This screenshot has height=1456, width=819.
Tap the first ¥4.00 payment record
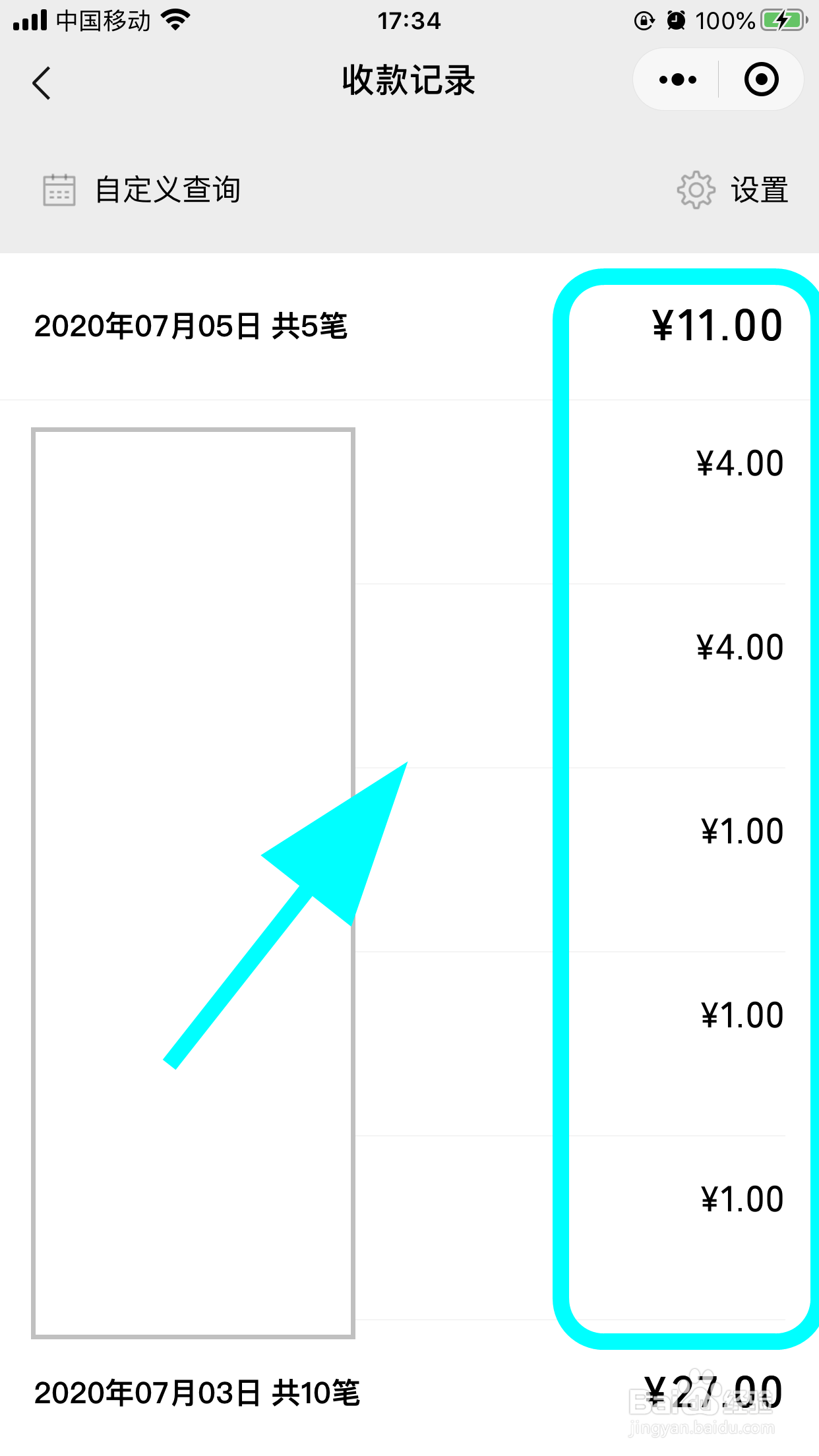point(739,462)
